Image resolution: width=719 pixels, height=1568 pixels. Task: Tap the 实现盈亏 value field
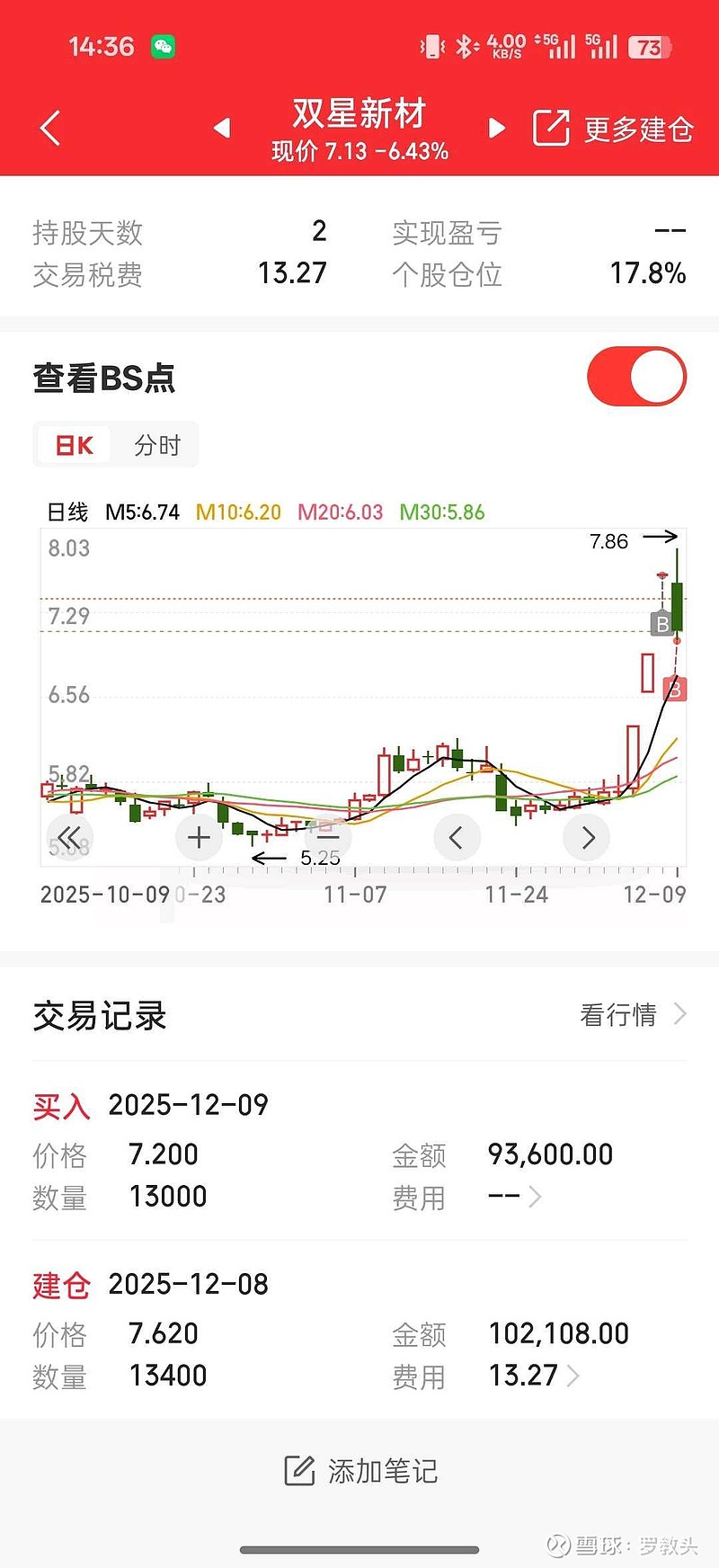[670, 232]
